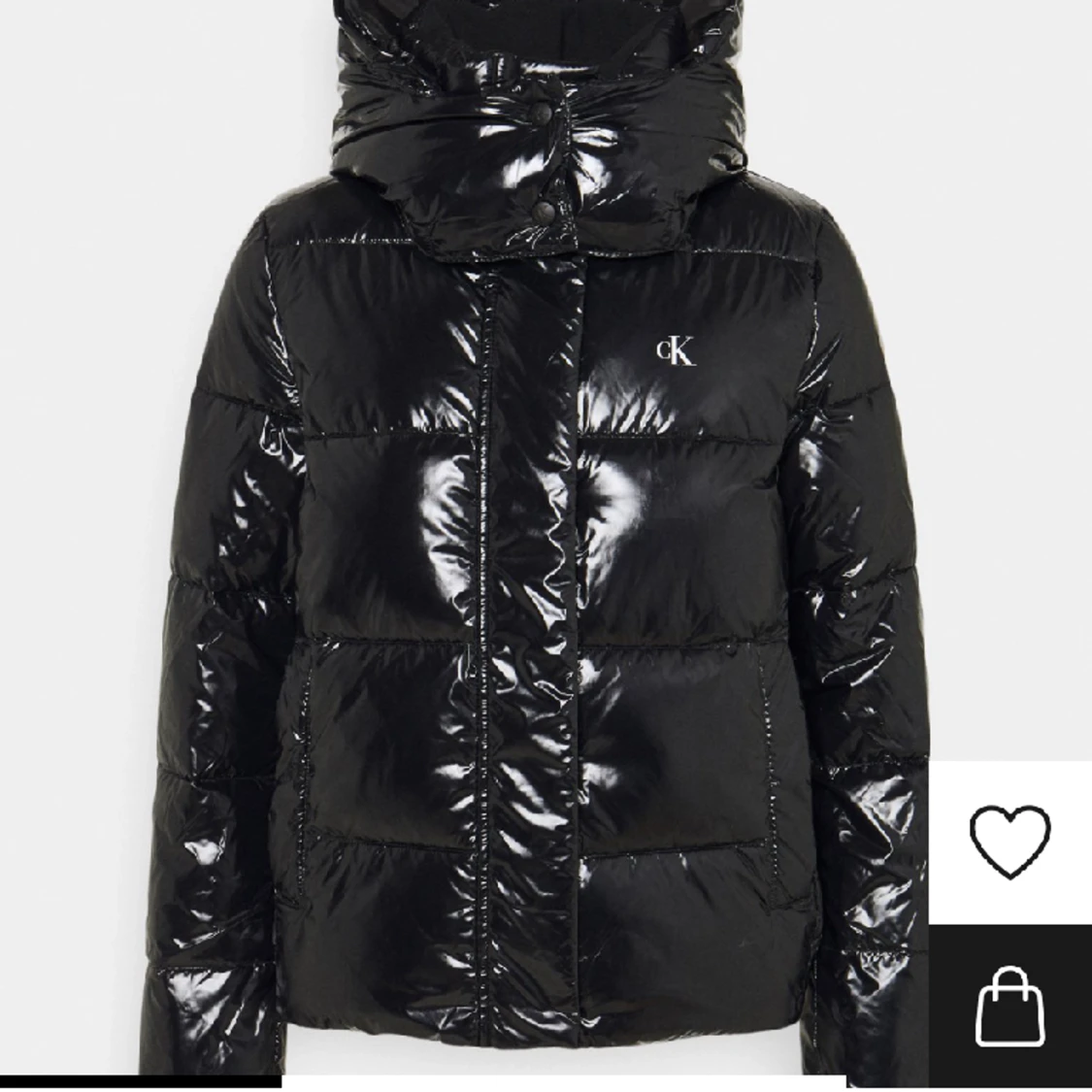1092x1092 pixels.
Task: Add the jacket to shopping bag
Action: click(x=1009, y=1008)
